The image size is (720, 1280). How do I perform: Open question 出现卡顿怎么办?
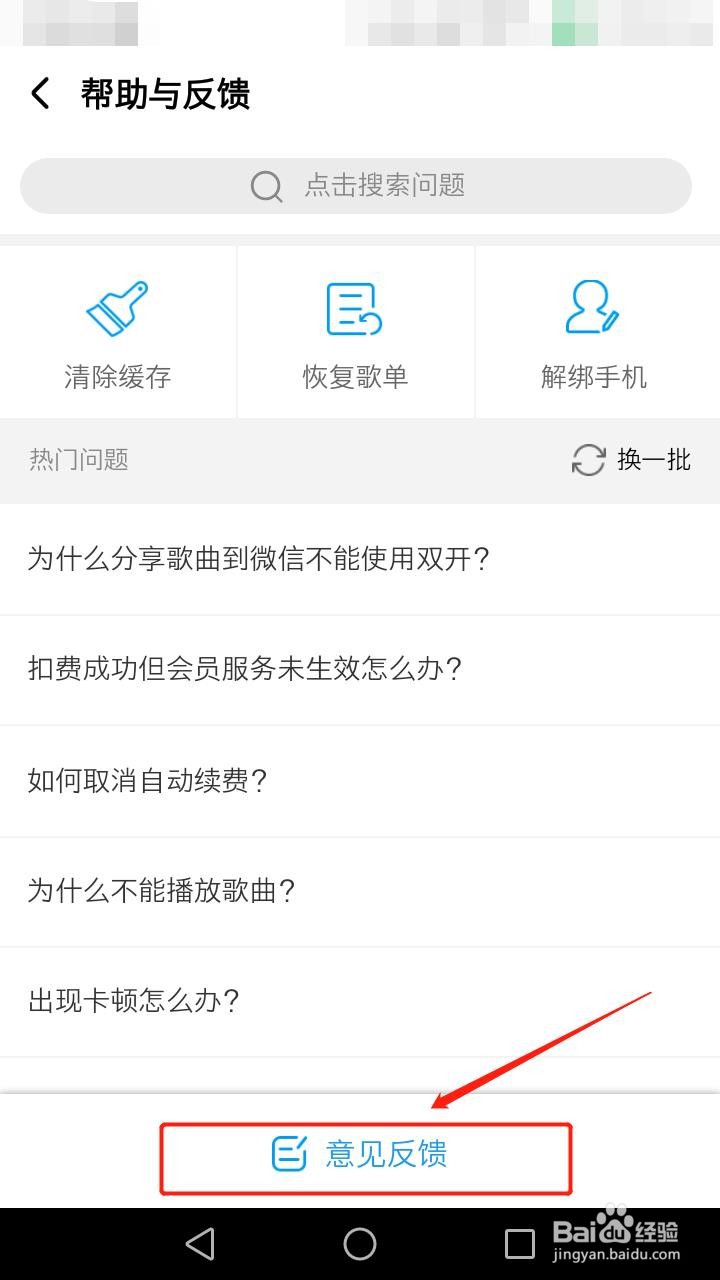[x=360, y=1002]
